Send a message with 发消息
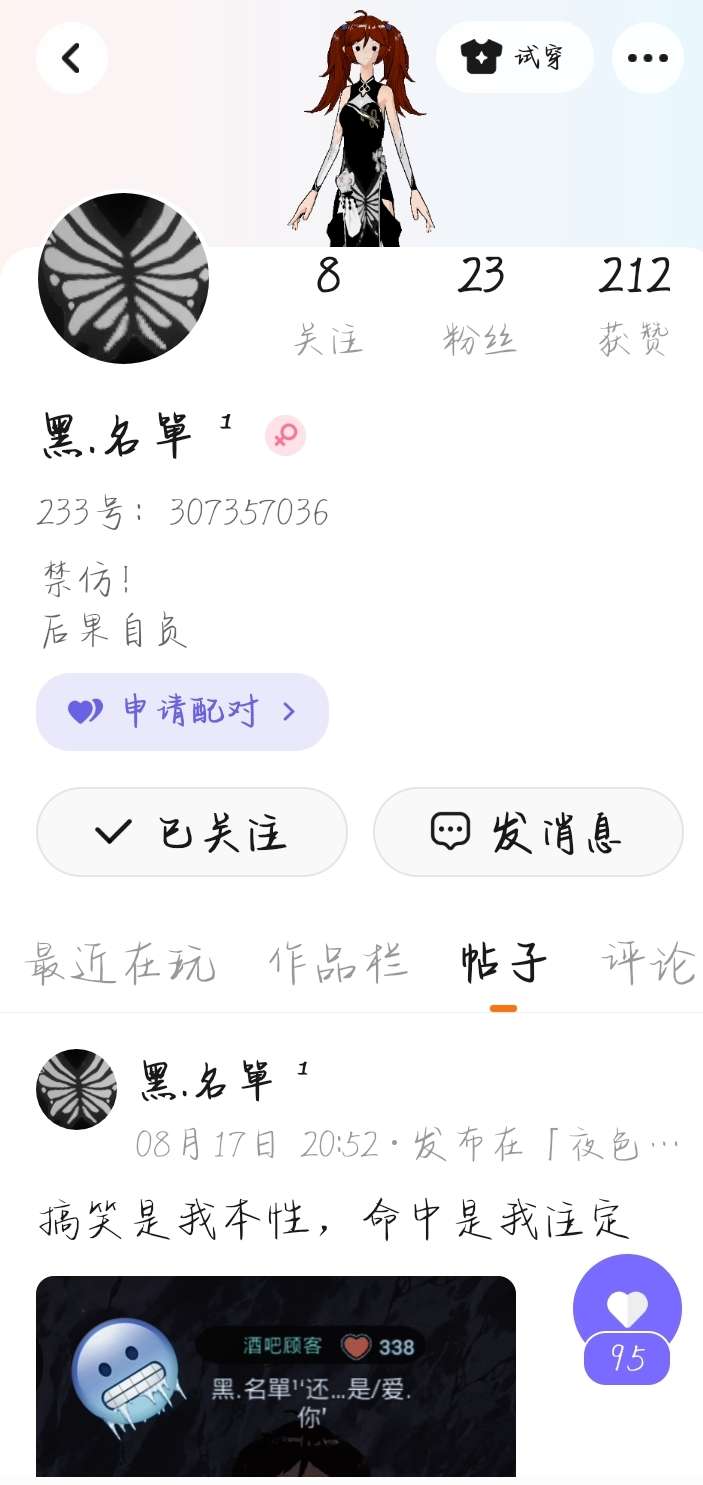Image resolution: width=703 pixels, height=1485 pixels. (x=528, y=832)
